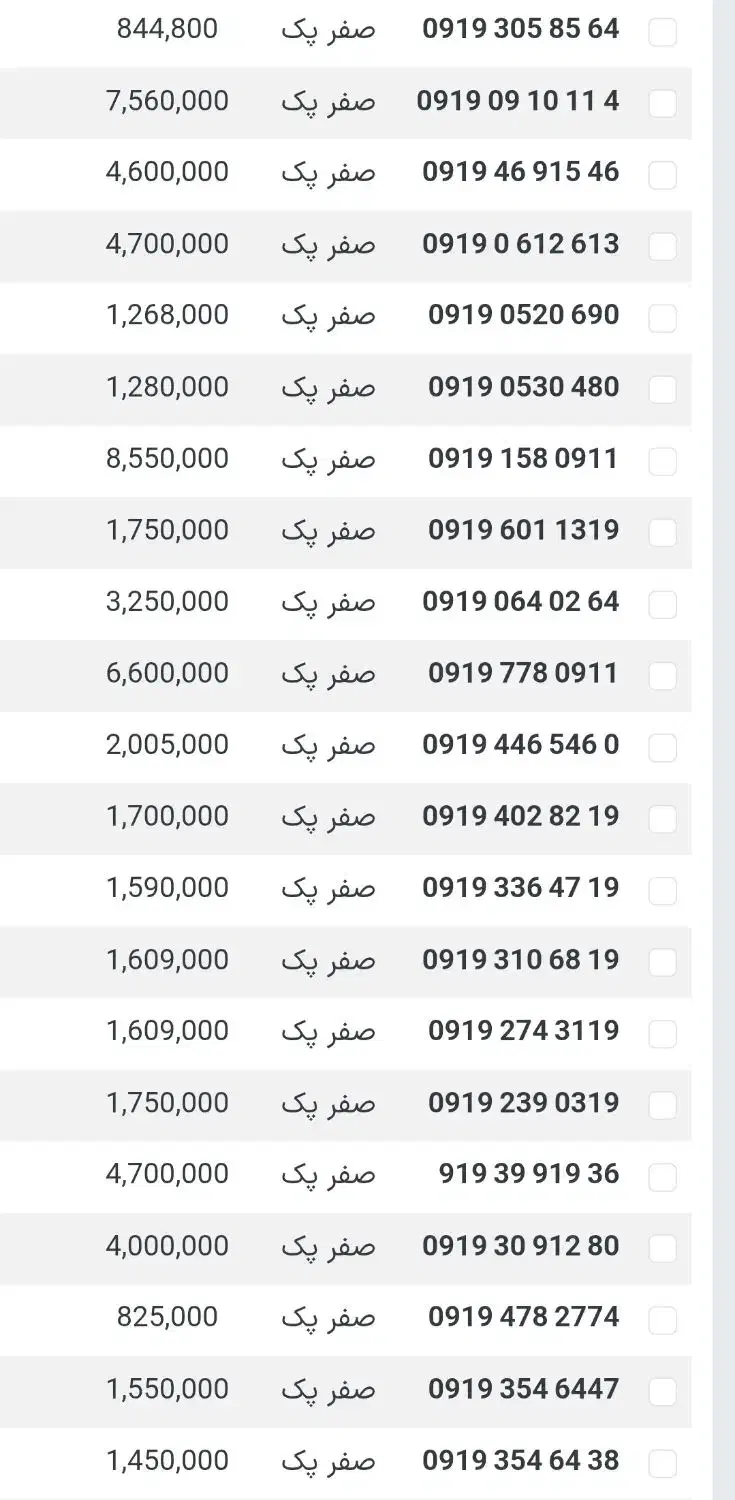The image size is (735, 1500).
Task: Select checkbox of 0919 446 546 0
Action: click(662, 748)
